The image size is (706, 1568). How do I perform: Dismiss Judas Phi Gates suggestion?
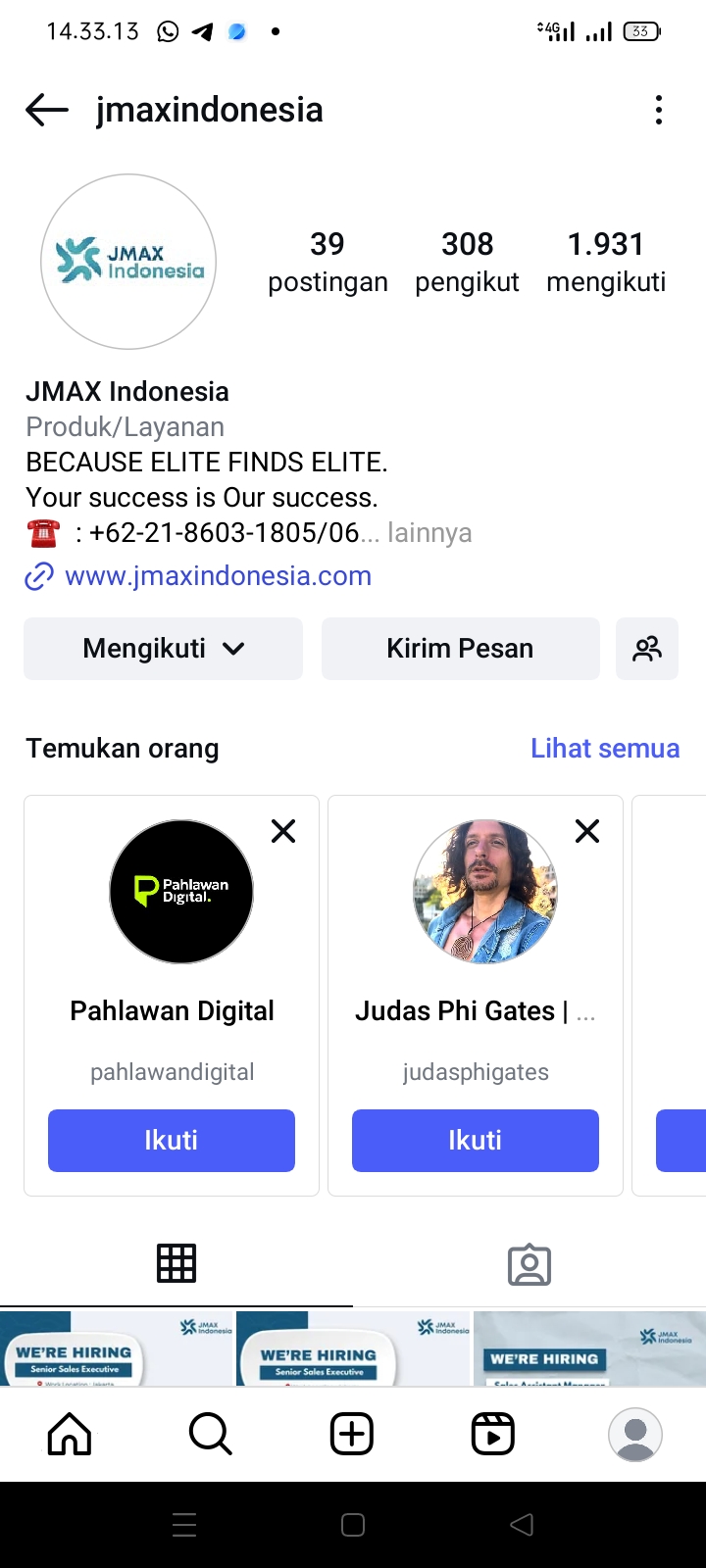coord(587,831)
